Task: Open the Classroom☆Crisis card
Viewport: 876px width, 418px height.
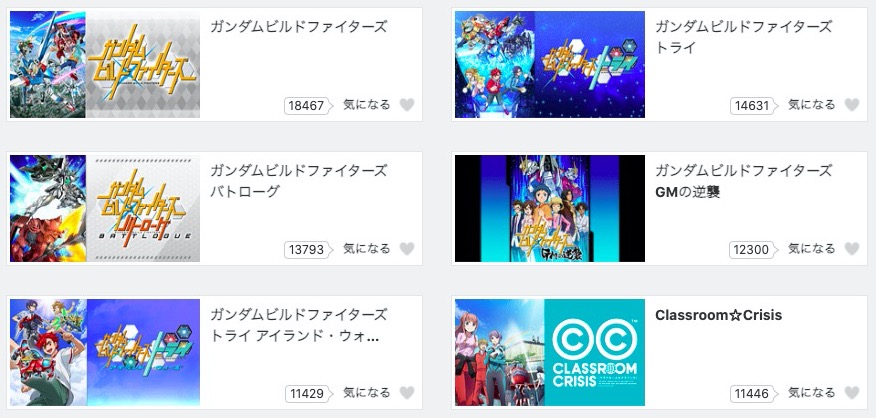Action: tap(718, 315)
